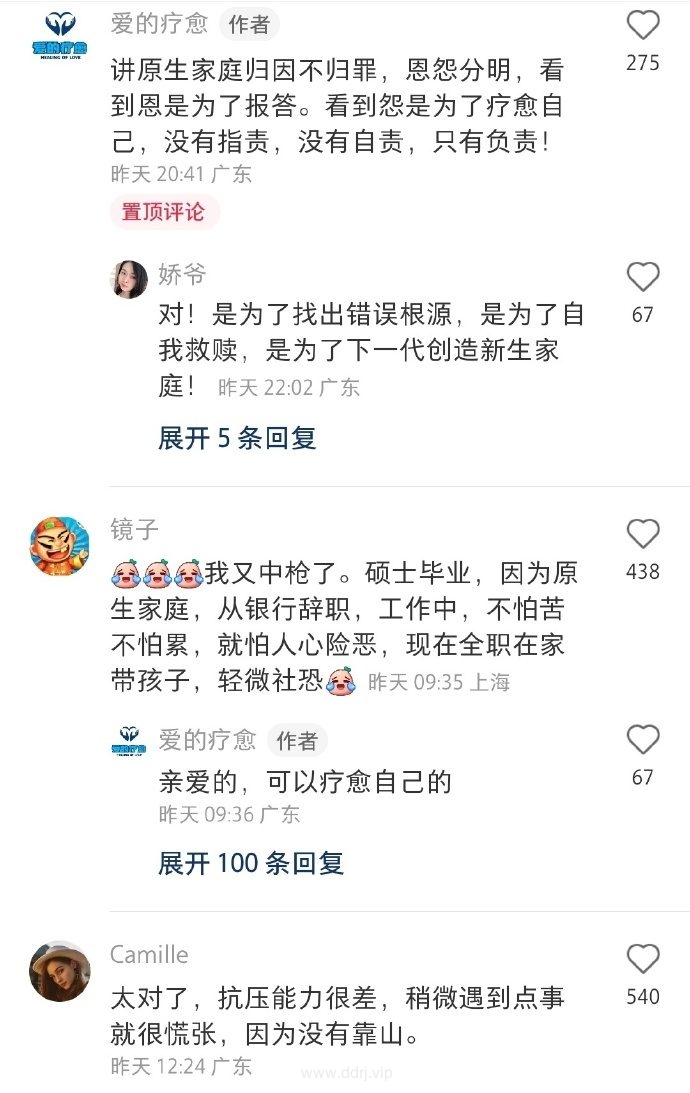This screenshot has width=690, height=1093.
Task: Open 爱的疗愈 avatar on pinned comment
Action: tap(59, 35)
